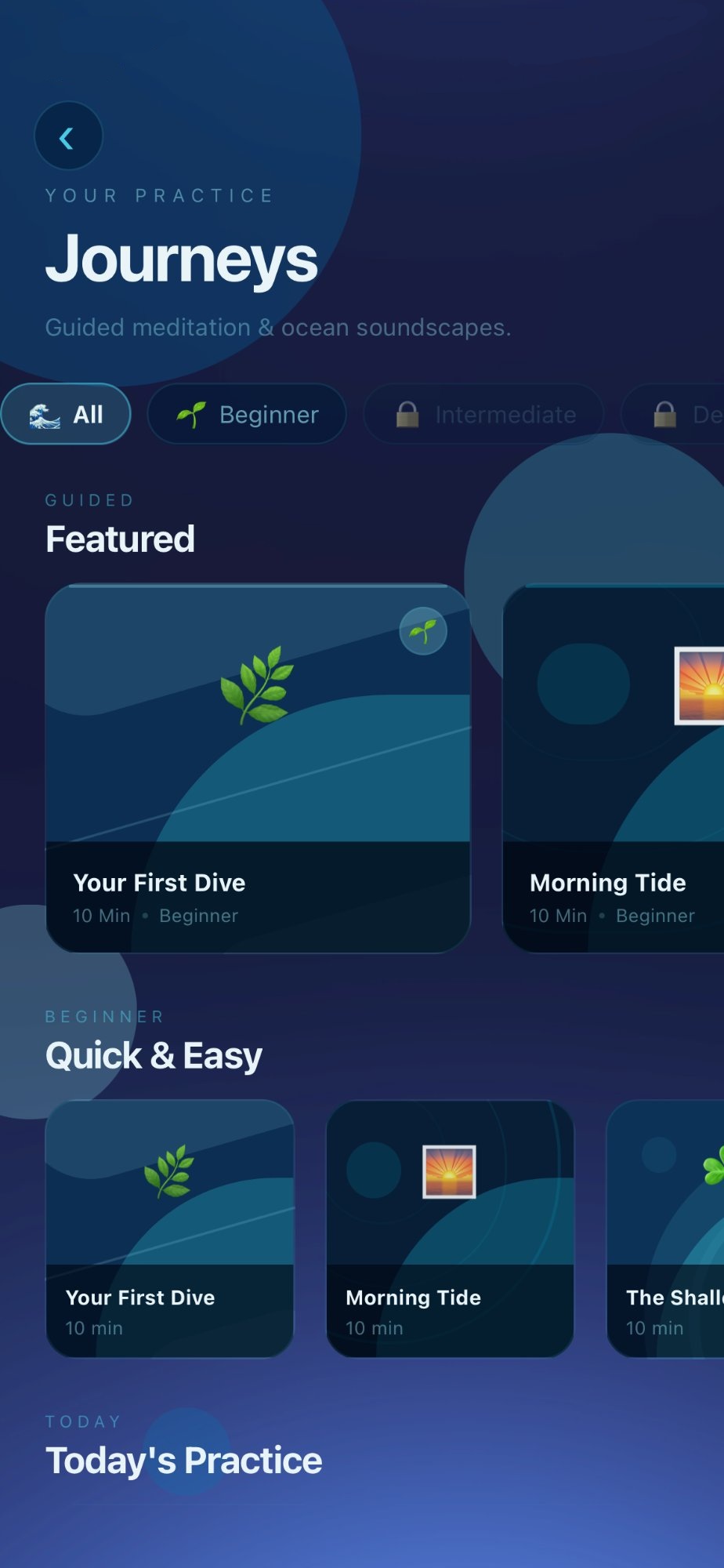Filter journeys by Beginner
The height and width of the screenshot is (1568, 724).
(x=247, y=414)
